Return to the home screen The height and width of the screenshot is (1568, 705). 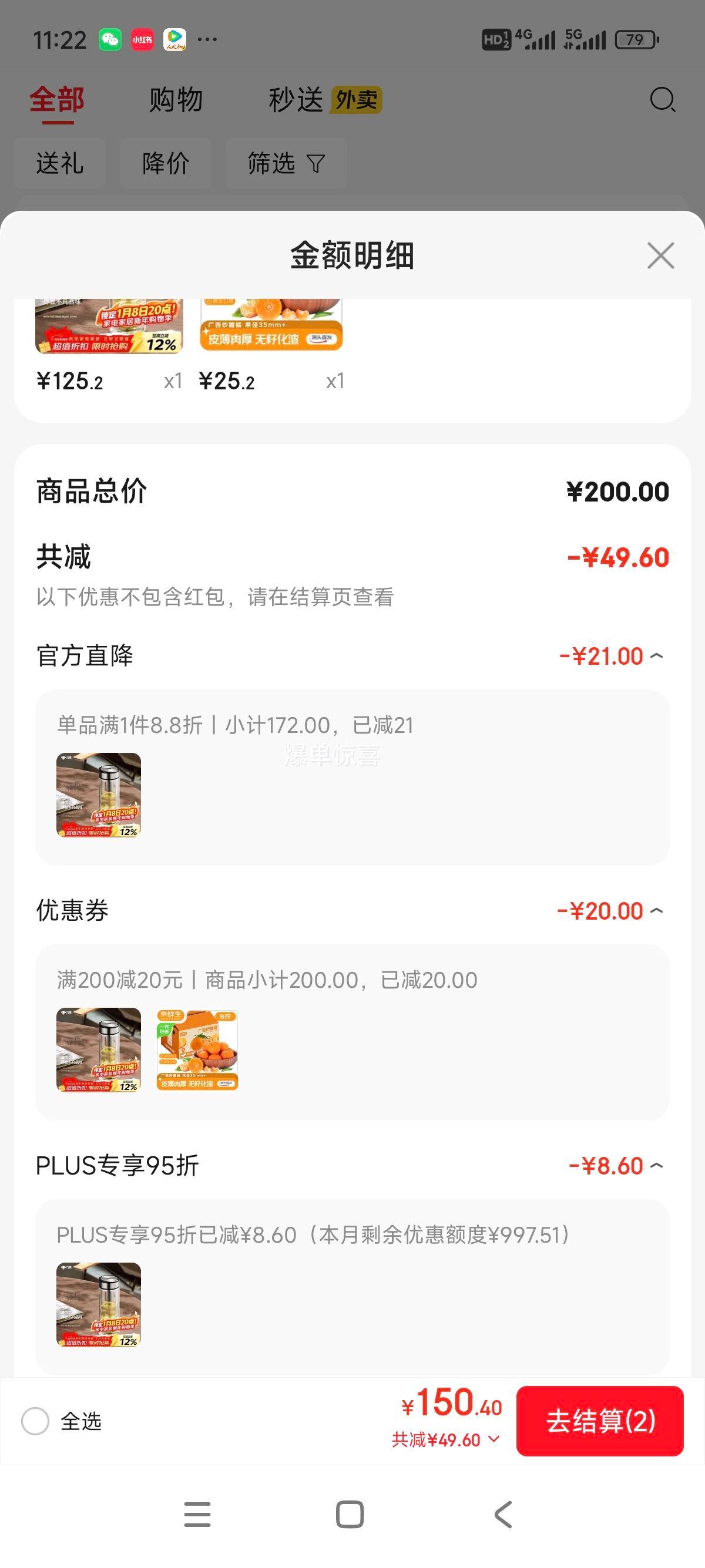click(x=350, y=1515)
